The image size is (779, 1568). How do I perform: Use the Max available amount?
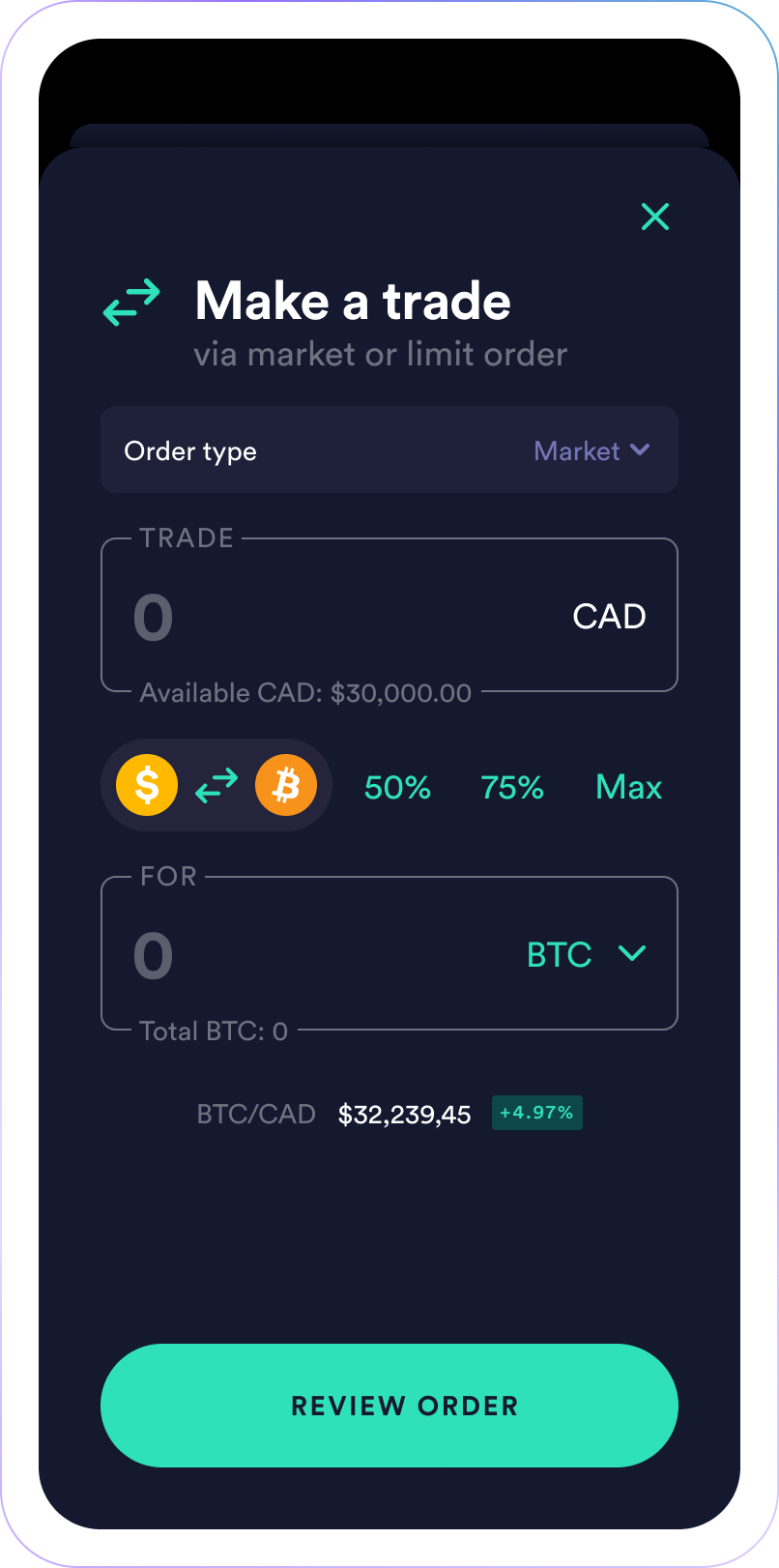point(629,787)
